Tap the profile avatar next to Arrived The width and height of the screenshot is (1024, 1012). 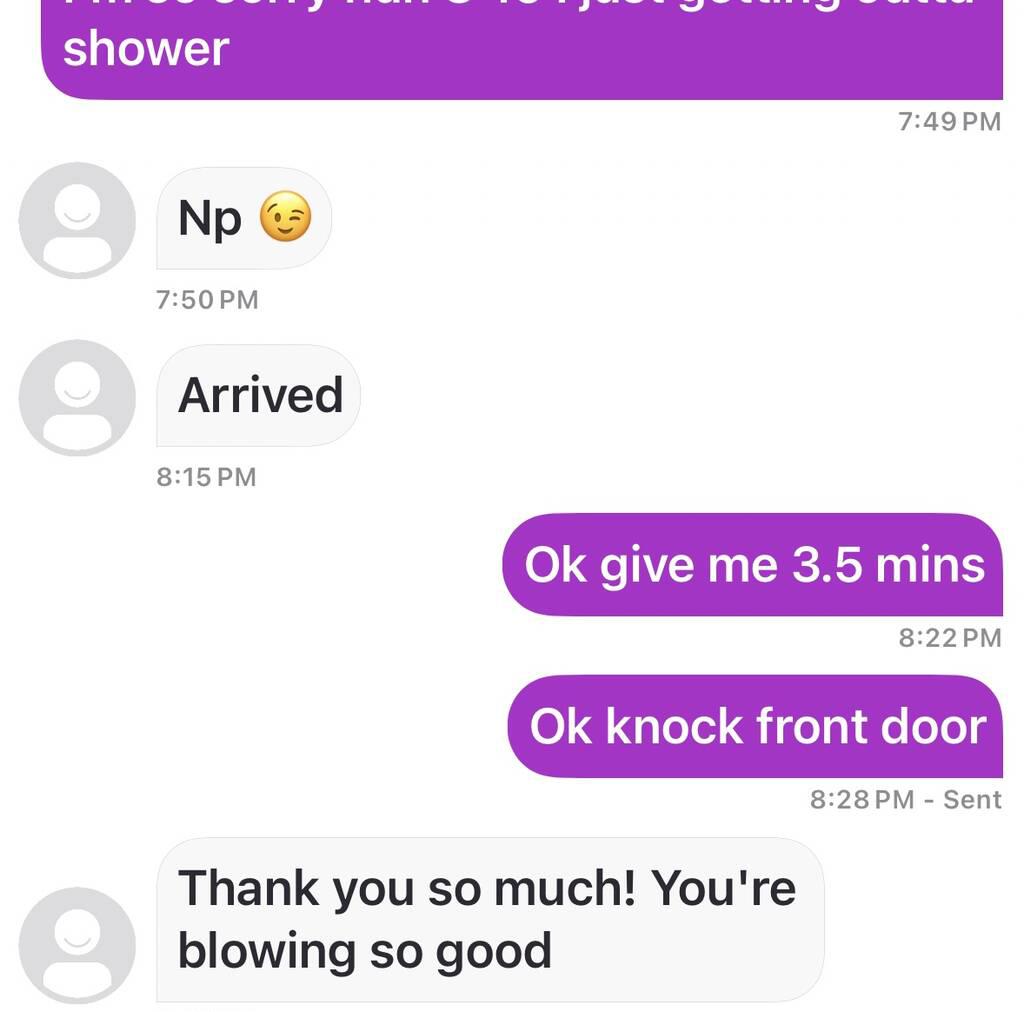coord(77,398)
